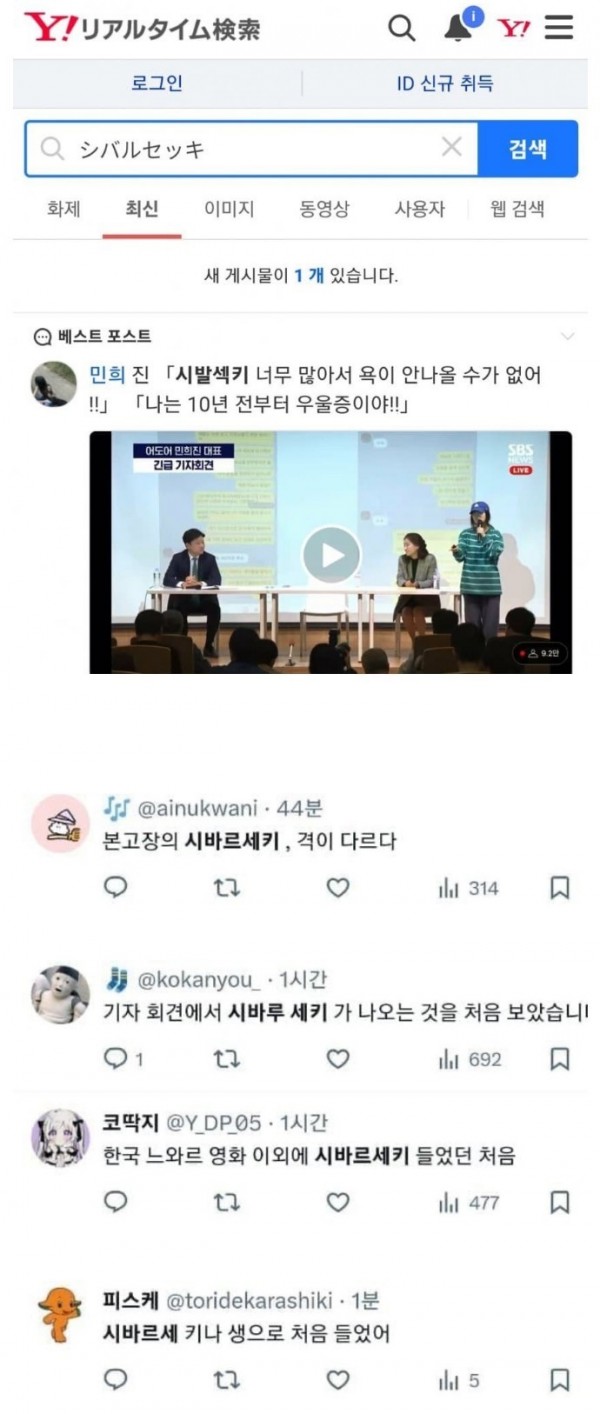The image size is (600, 1414).
Task: Clear the search query text
Action: [x=451, y=148]
